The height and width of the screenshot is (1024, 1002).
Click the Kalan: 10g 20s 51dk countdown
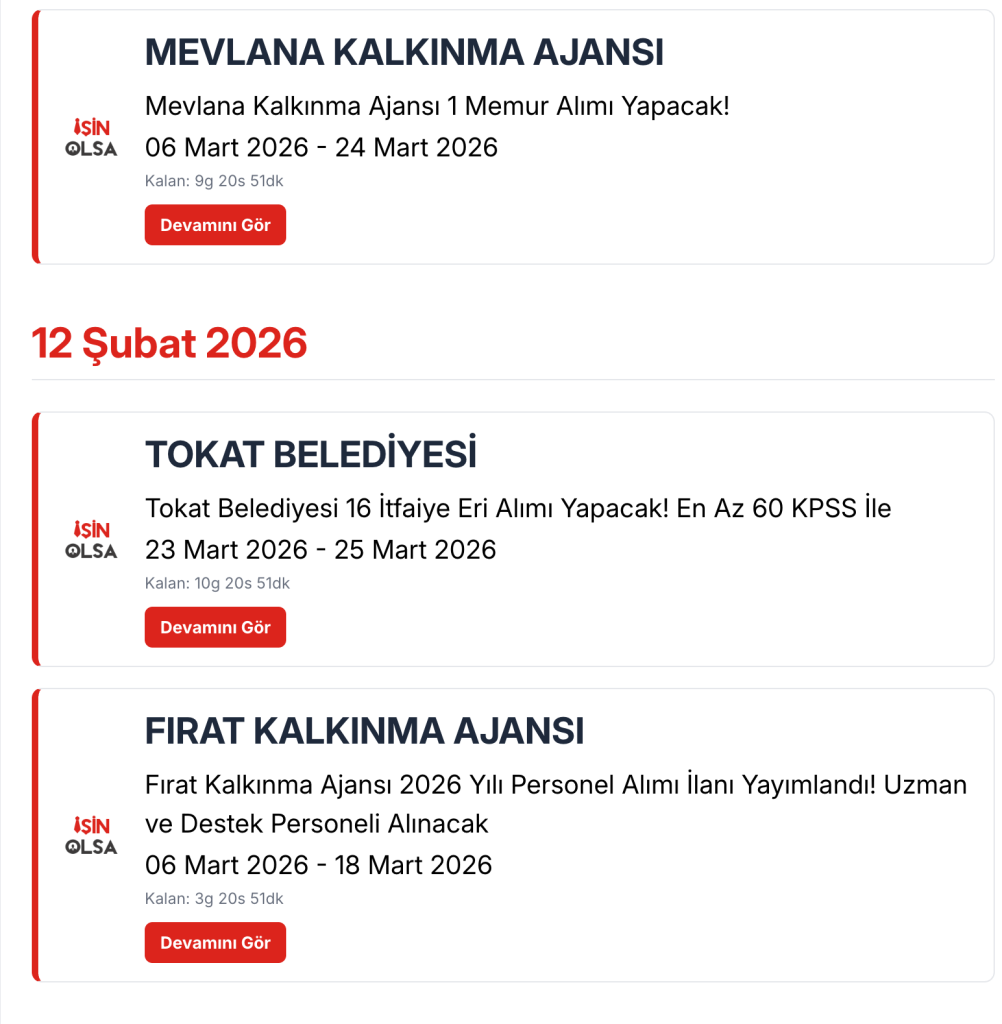218,583
